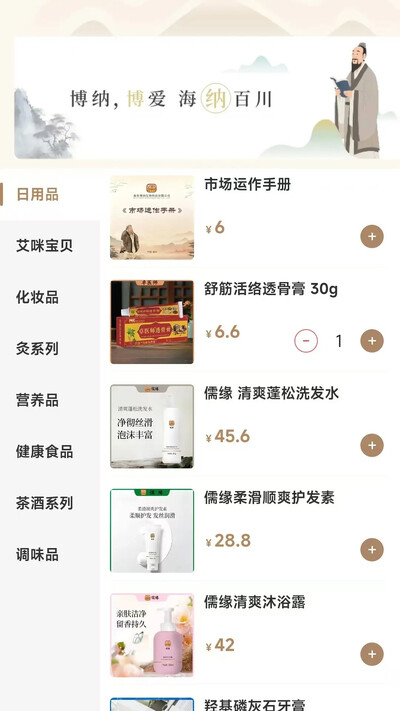Add 市场运作手册 to the cart
The image size is (400, 711).
372,236
